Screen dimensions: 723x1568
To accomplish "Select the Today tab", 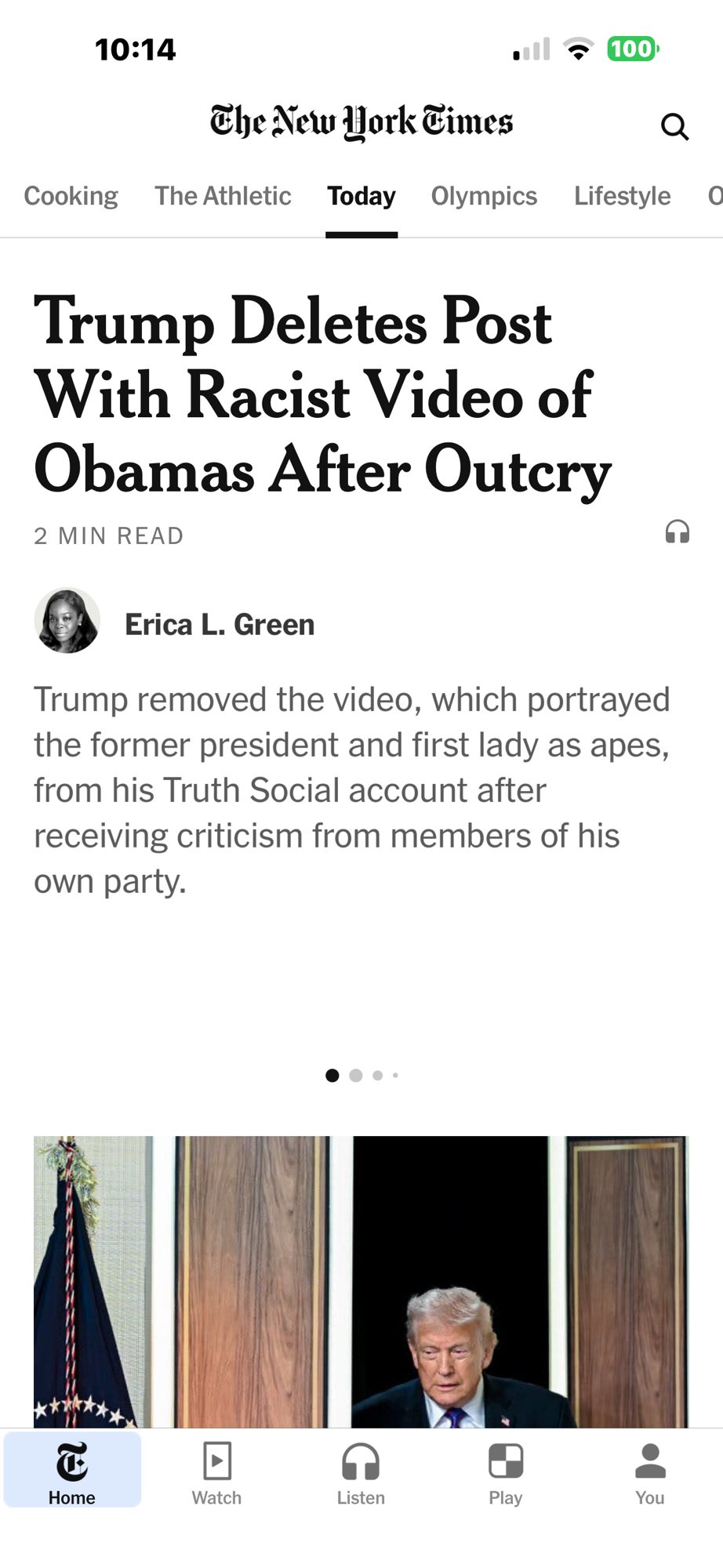I will [x=361, y=196].
